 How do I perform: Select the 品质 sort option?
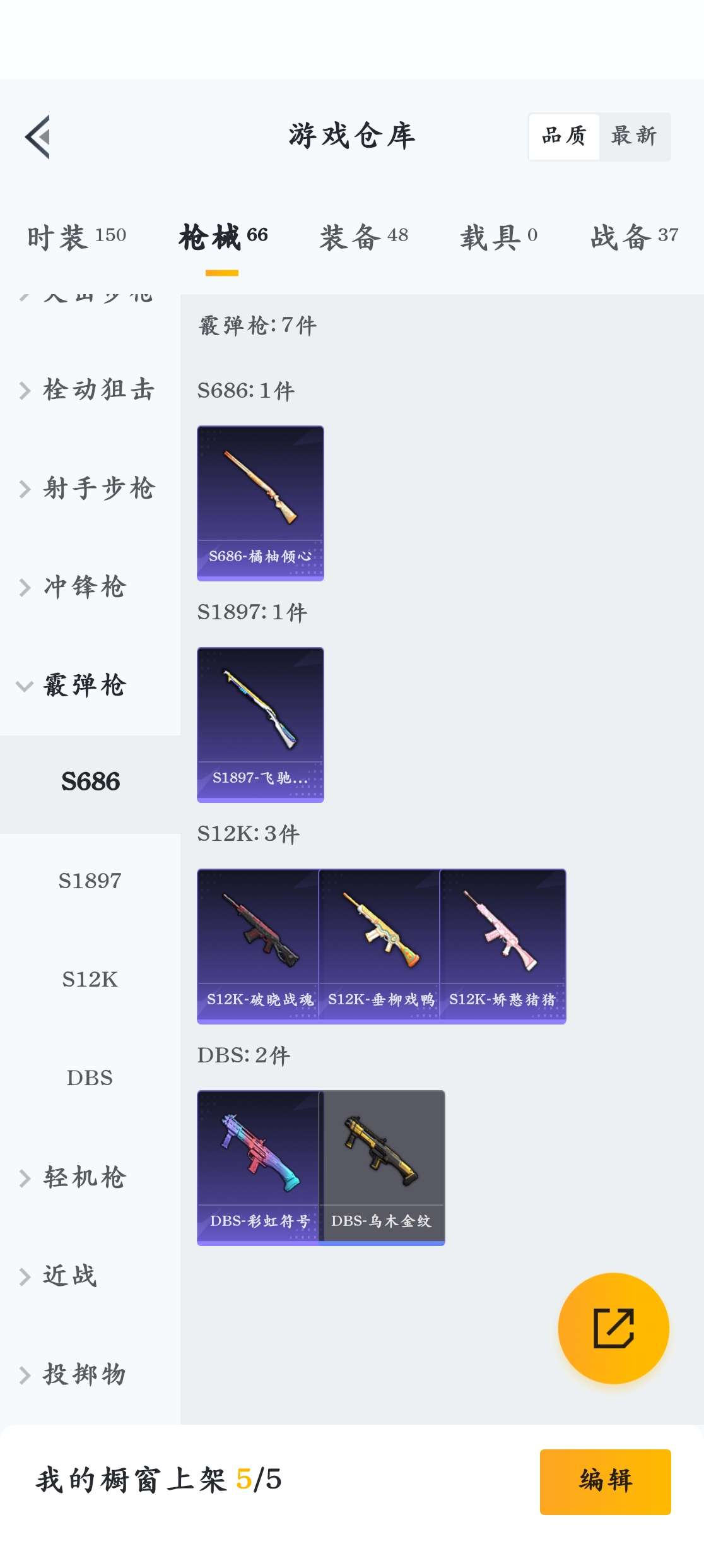pyautogui.click(x=564, y=136)
